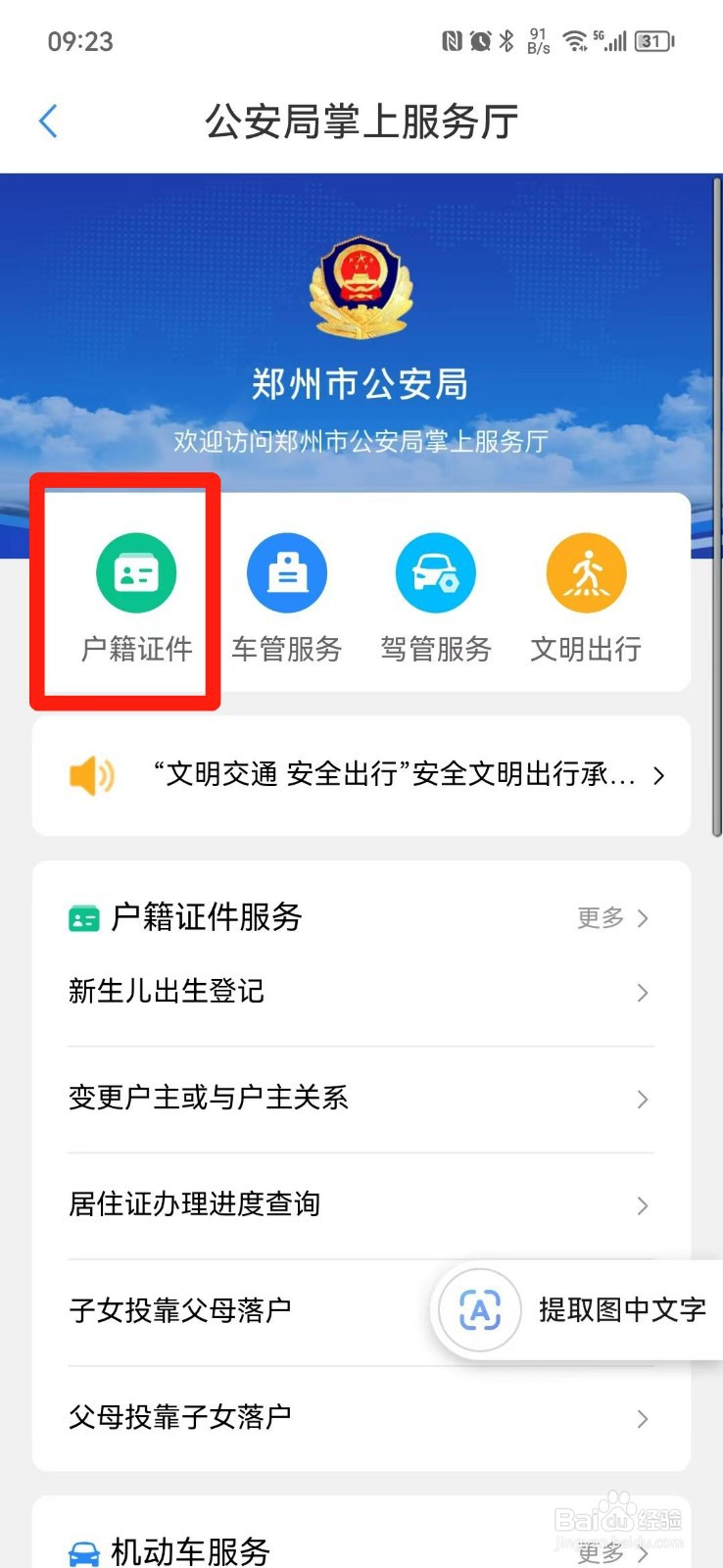The image size is (723, 1568).
Task: Check the battery level indicator
Action: (651, 41)
